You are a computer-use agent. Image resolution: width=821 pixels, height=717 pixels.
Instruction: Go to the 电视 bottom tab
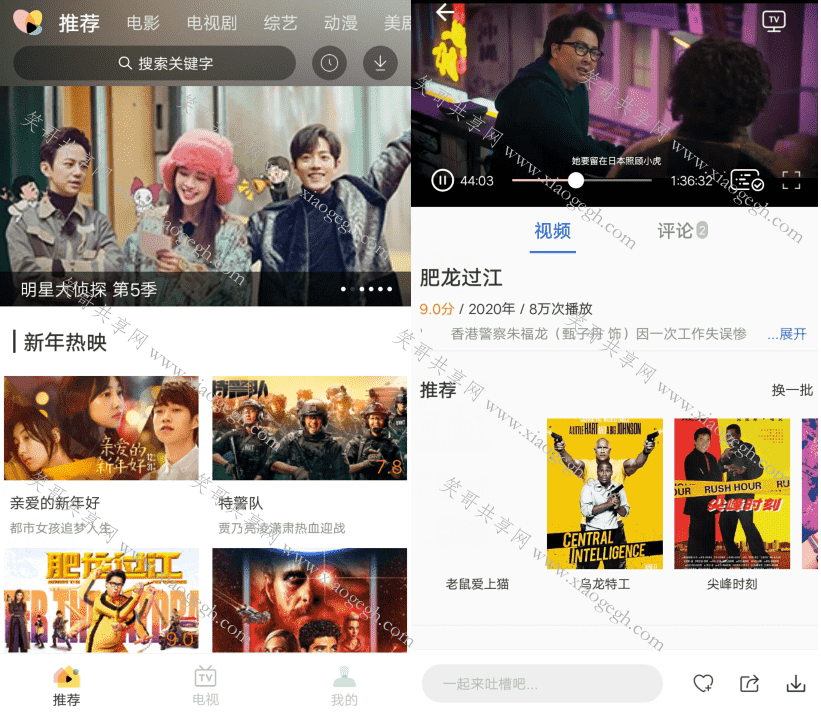[205, 685]
